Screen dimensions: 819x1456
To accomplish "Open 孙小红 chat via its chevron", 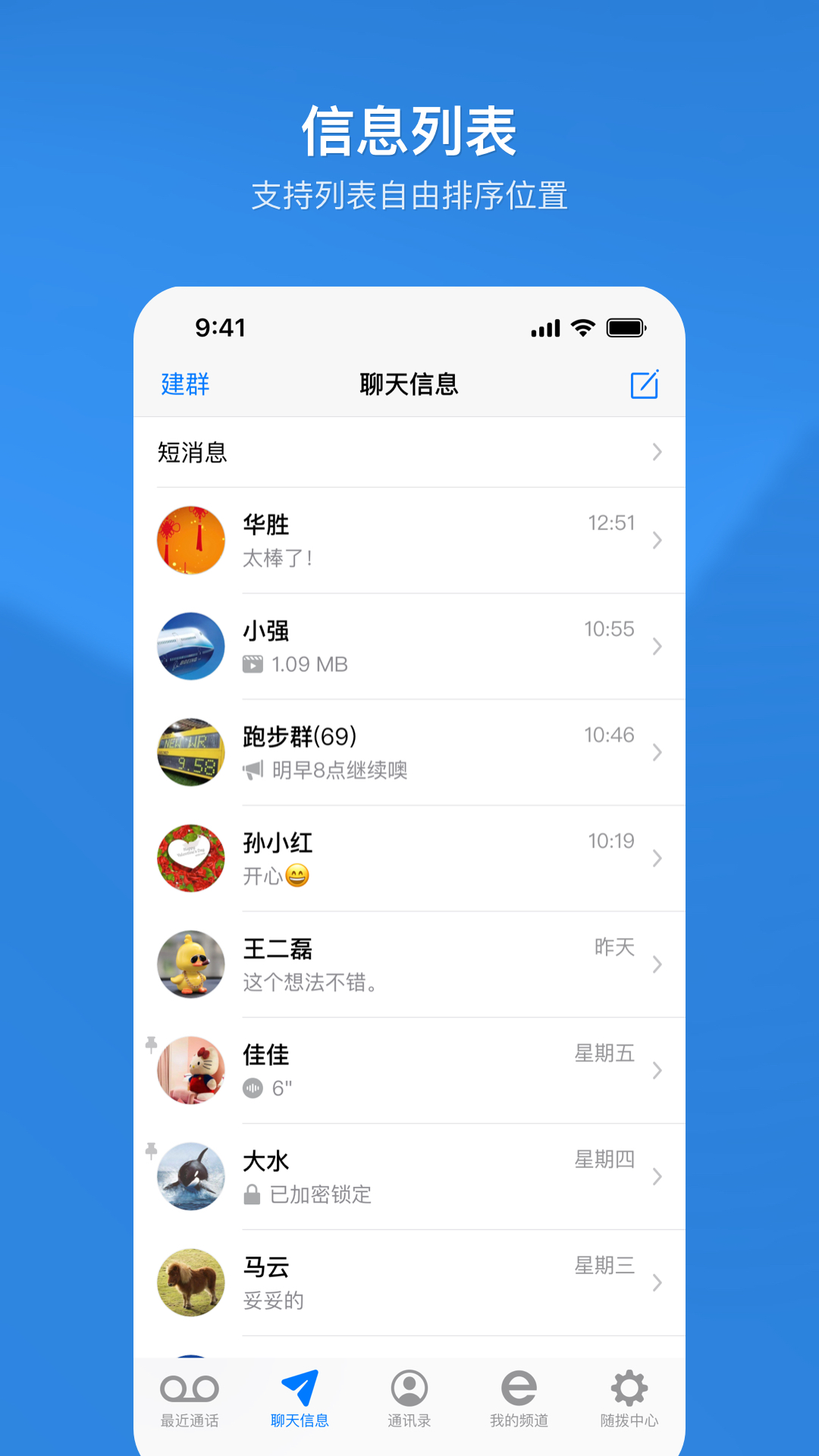I will 658,858.
